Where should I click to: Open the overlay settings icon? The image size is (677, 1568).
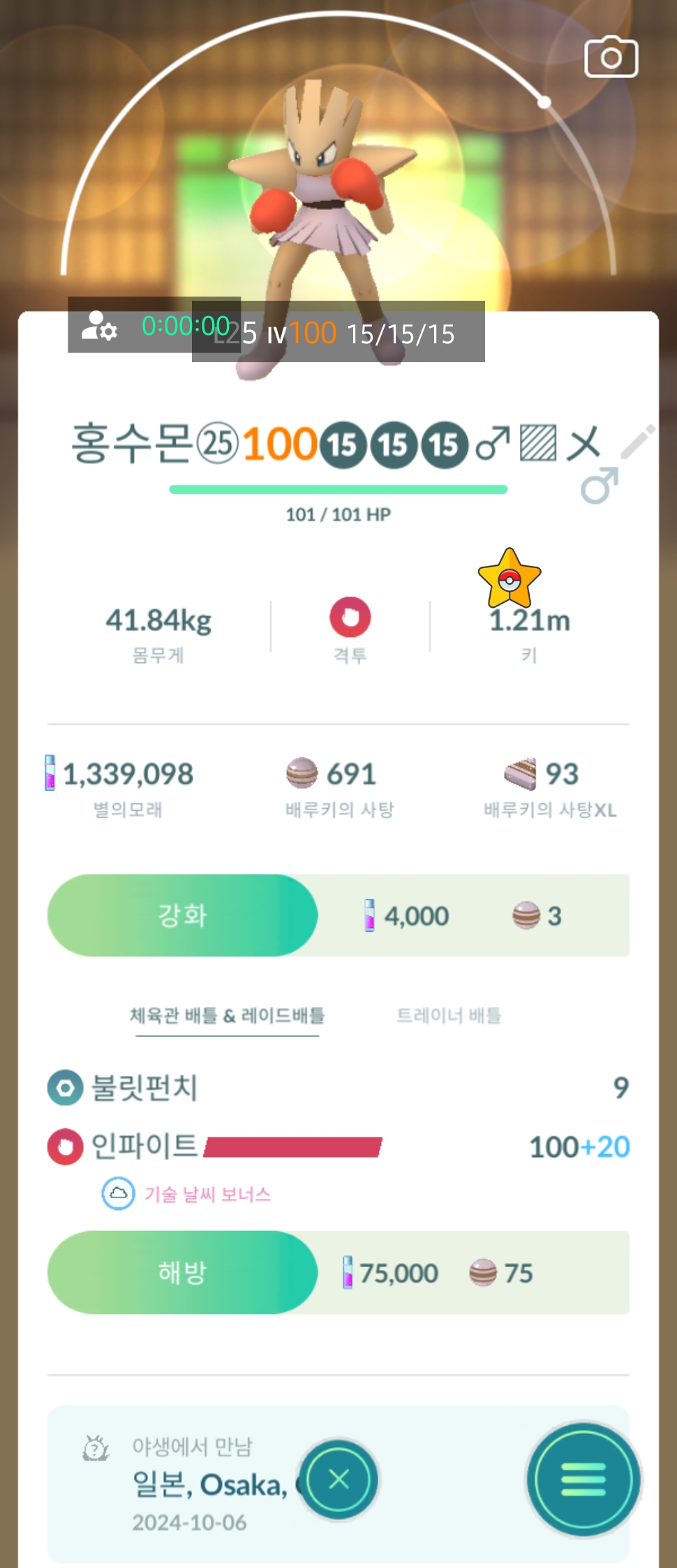(99, 326)
